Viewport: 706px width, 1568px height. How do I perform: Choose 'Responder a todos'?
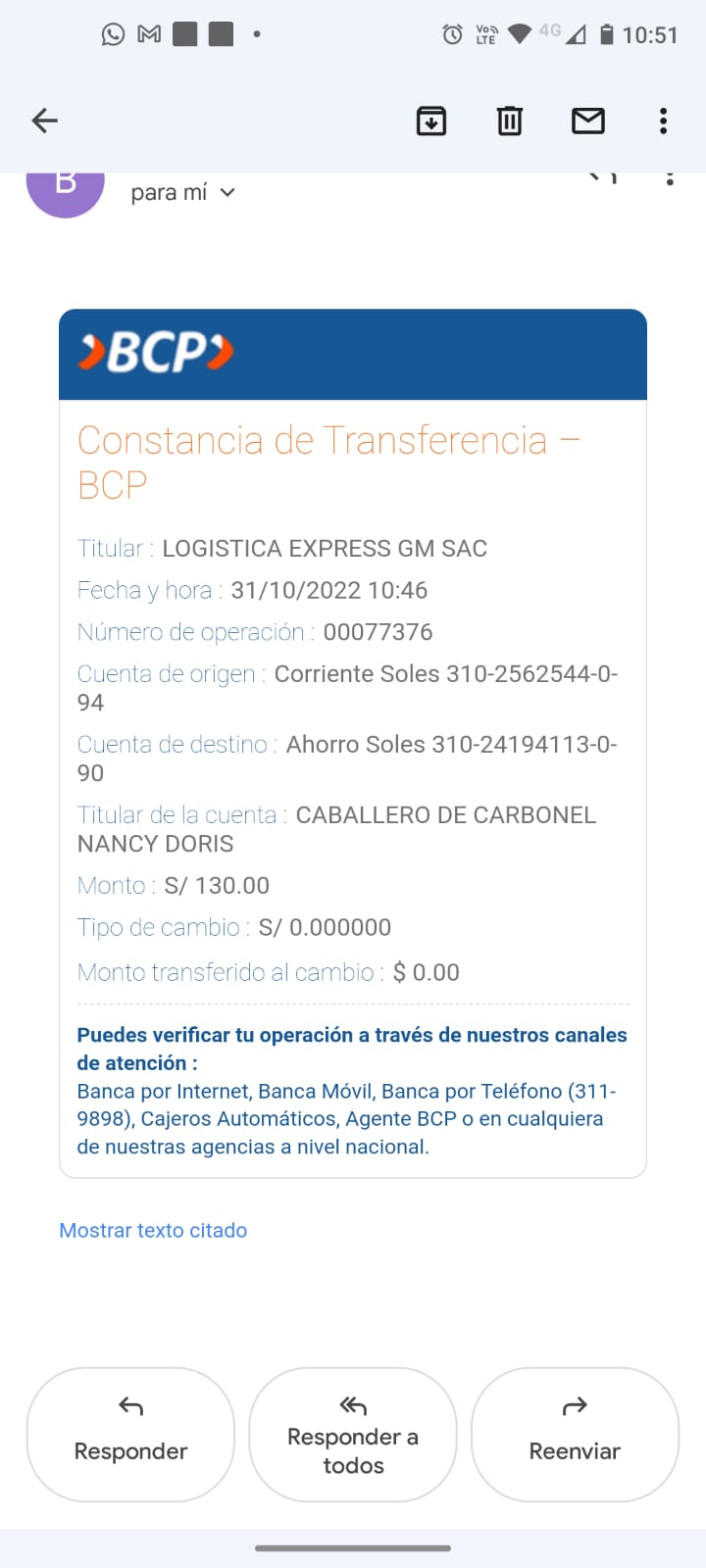click(x=353, y=1434)
